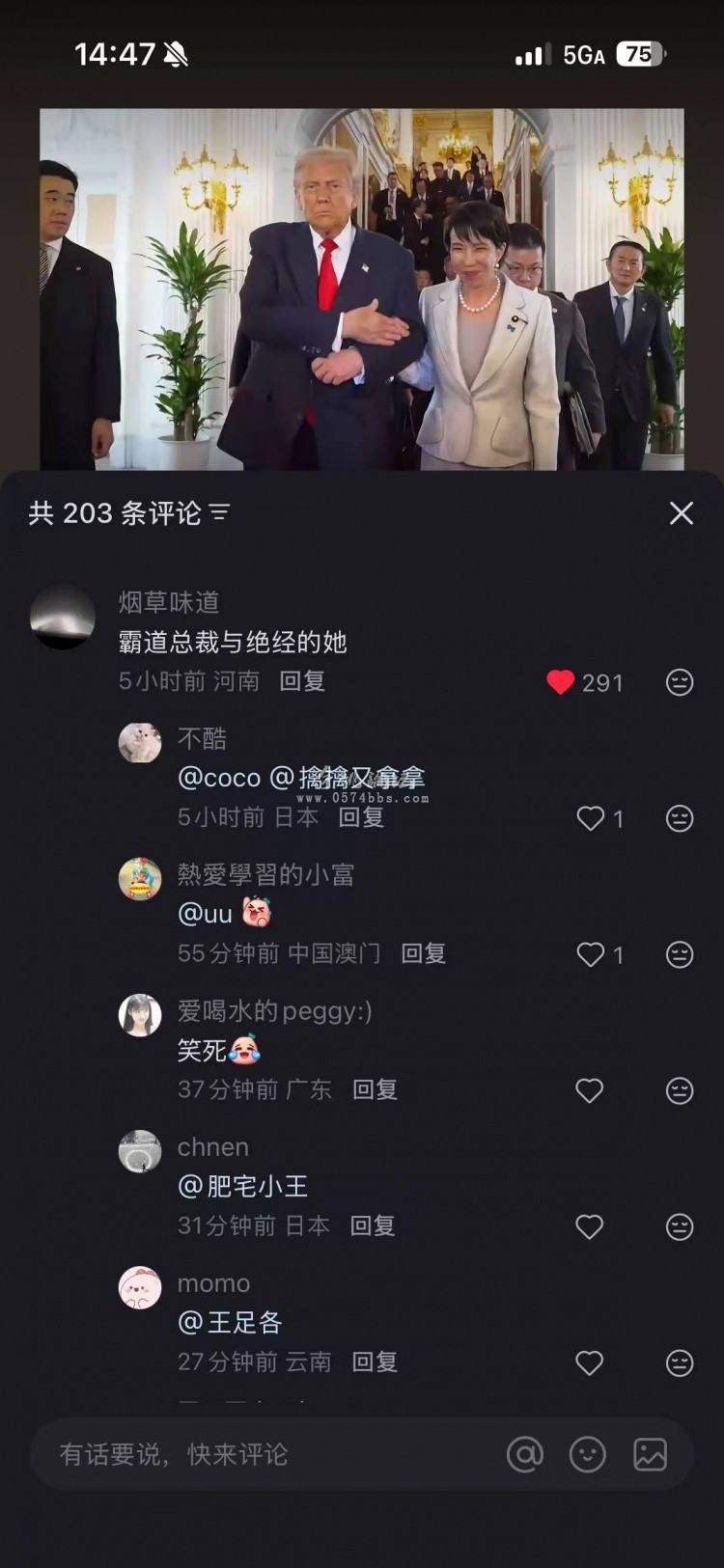
Task: Like 爱喝水的peggy's comment
Action: [x=590, y=1090]
